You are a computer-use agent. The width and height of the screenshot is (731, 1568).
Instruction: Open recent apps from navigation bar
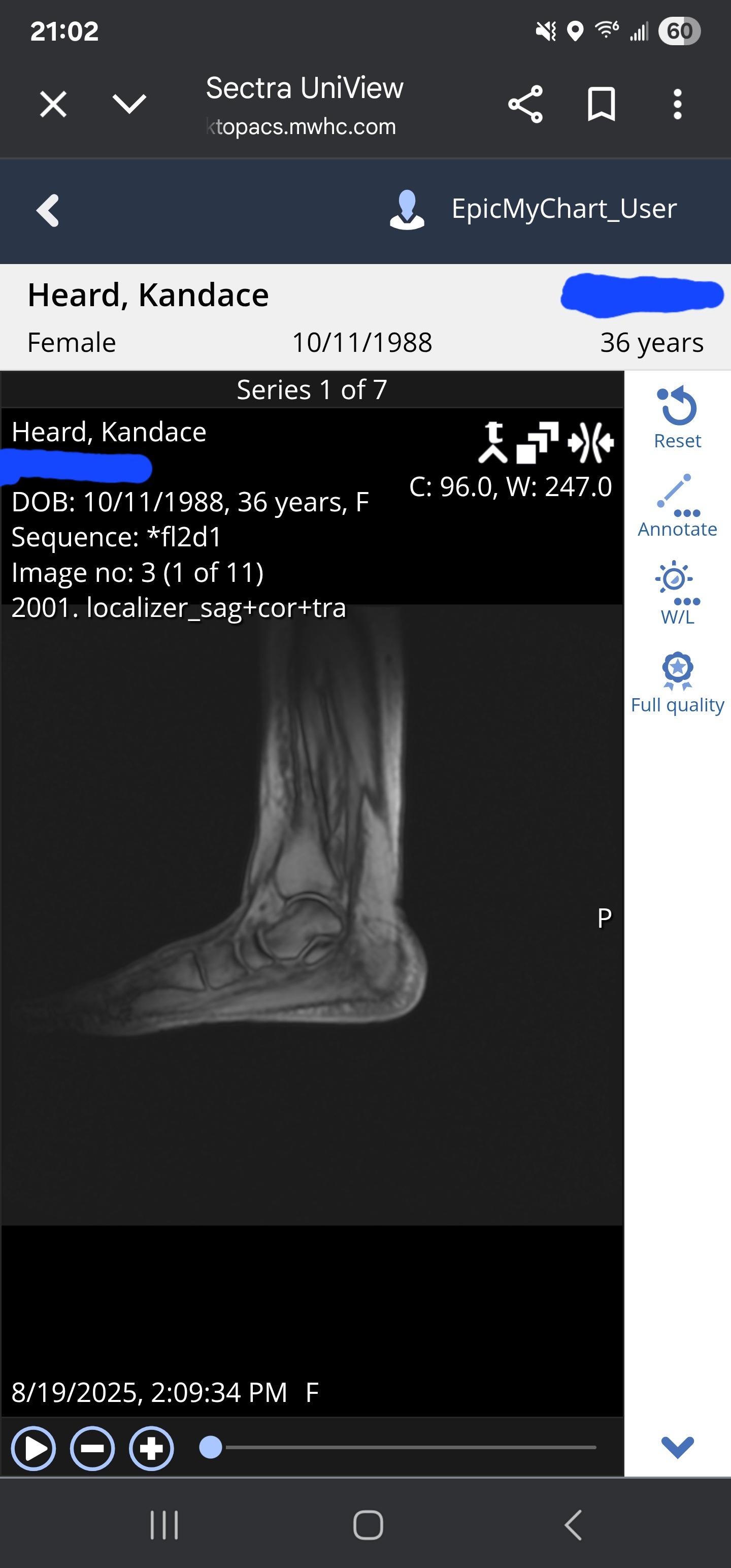[x=164, y=1525]
